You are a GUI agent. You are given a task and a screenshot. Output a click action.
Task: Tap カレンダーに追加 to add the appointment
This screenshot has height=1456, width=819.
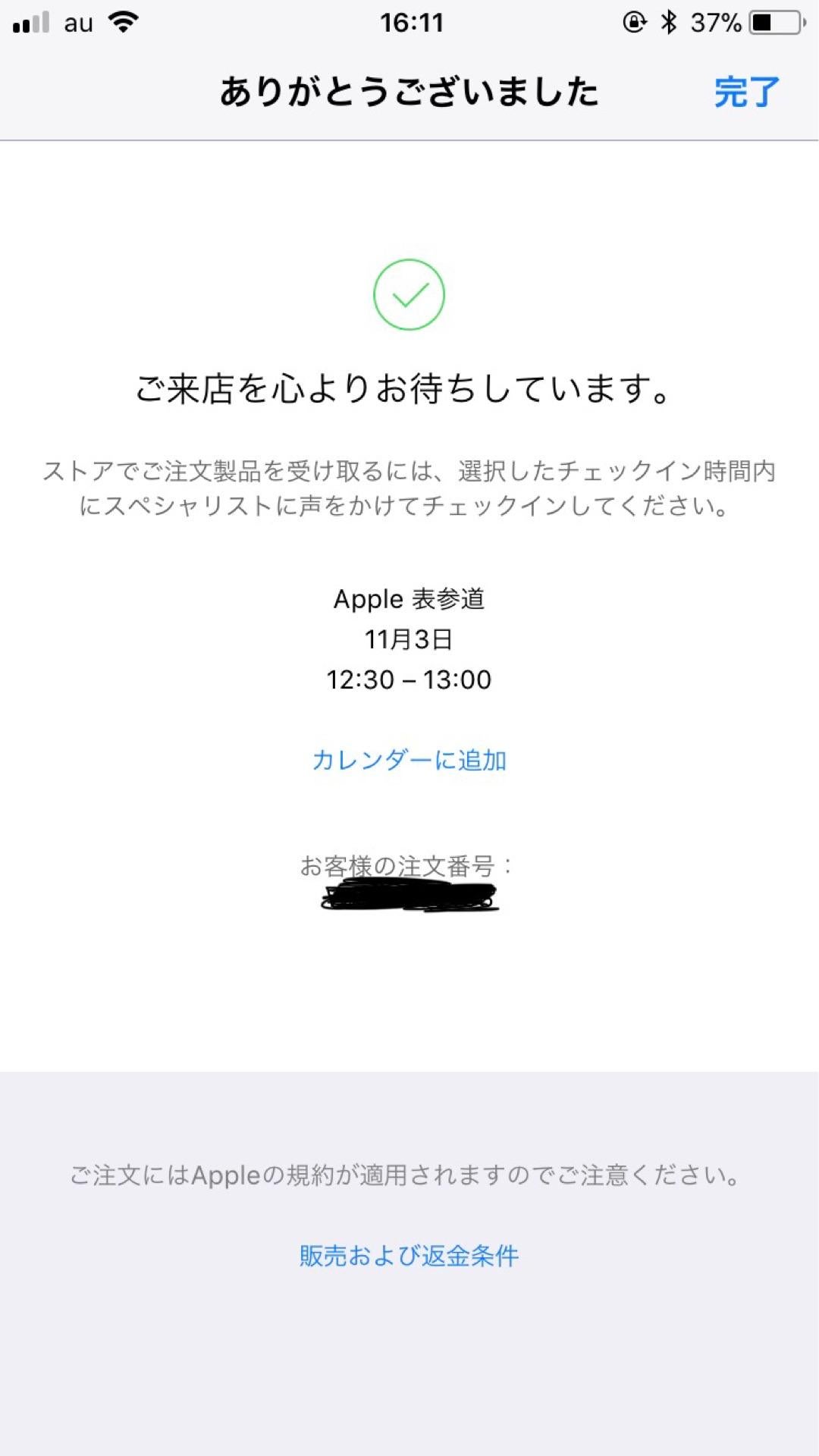(411, 759)
